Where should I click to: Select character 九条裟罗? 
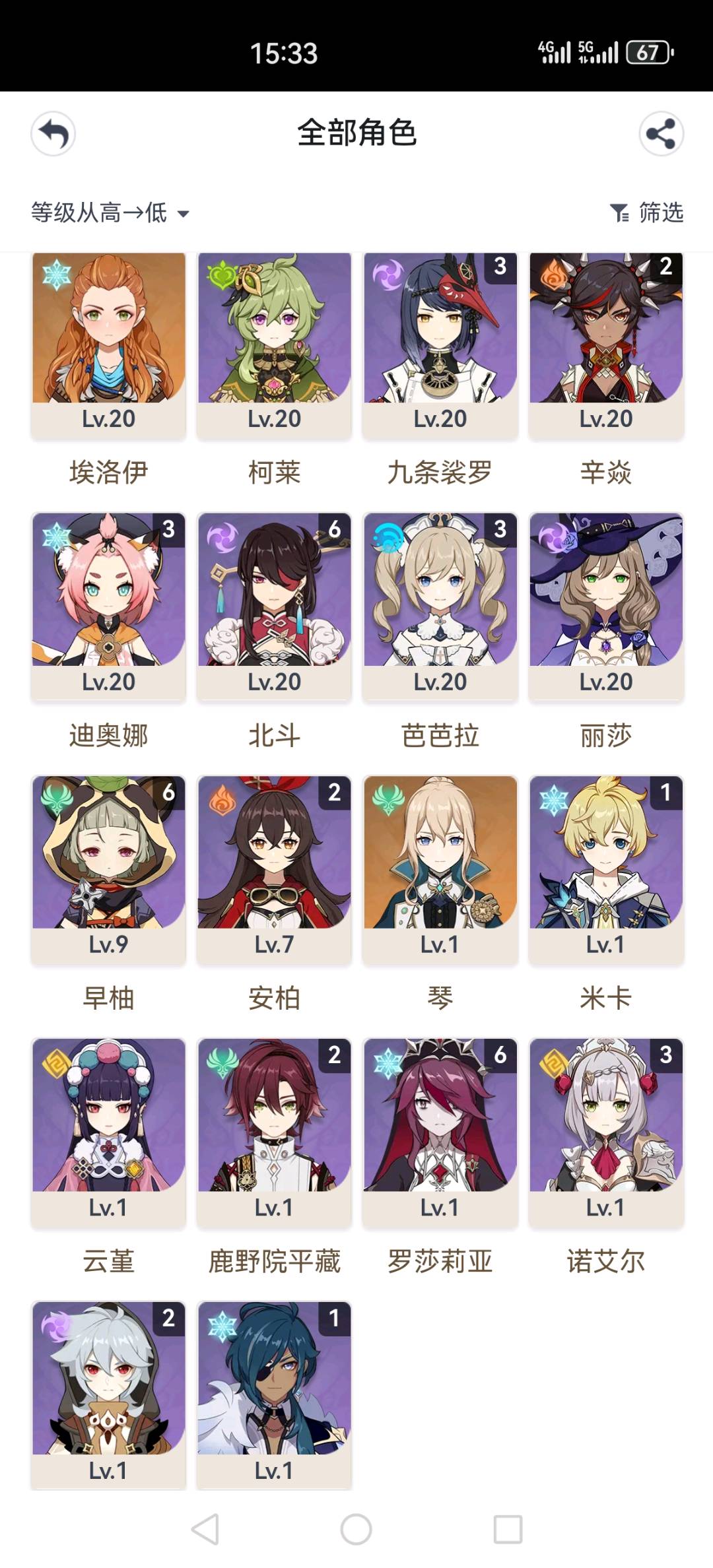click(x=440, y=346)
